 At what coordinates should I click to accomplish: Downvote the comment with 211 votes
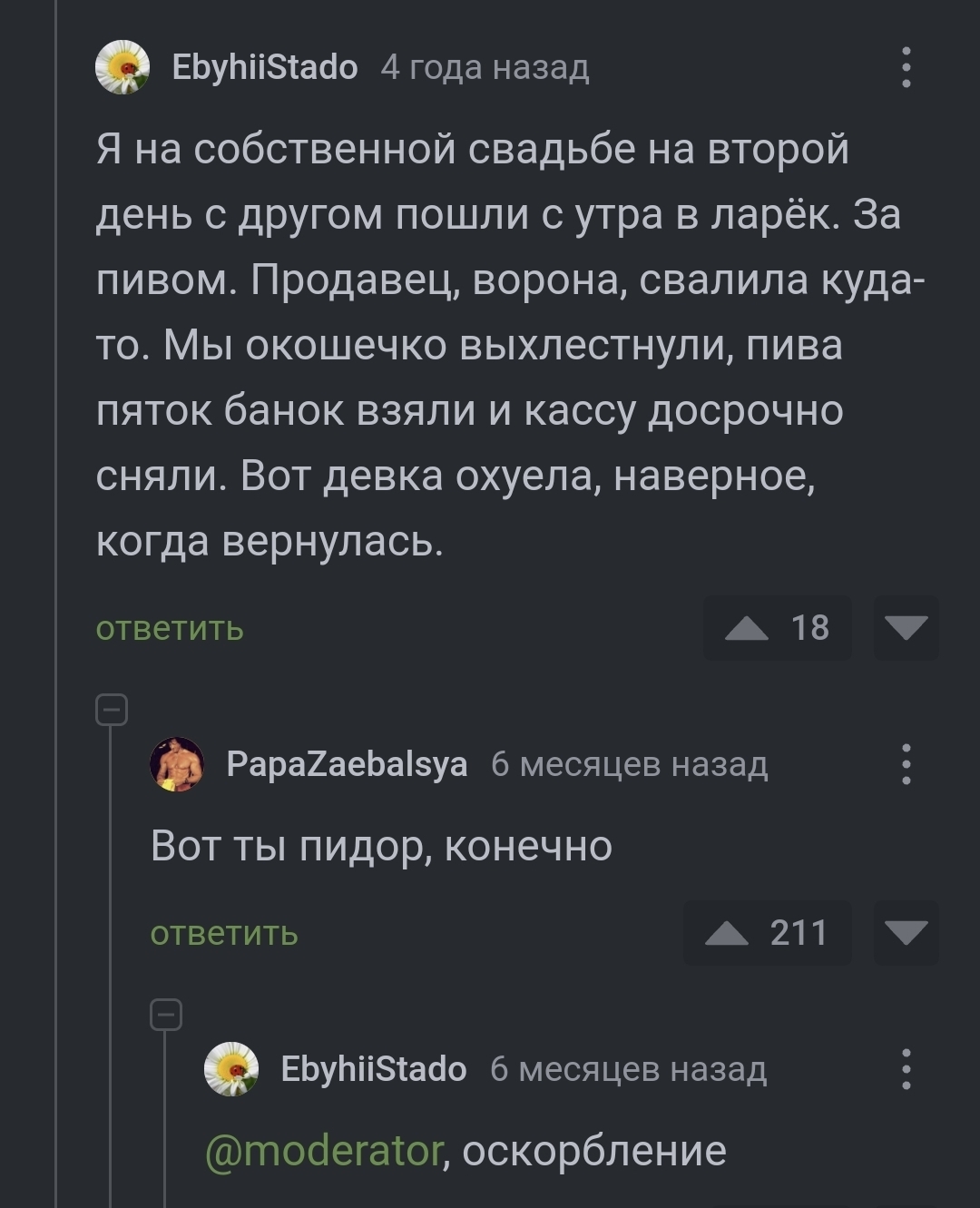(906, 933)
